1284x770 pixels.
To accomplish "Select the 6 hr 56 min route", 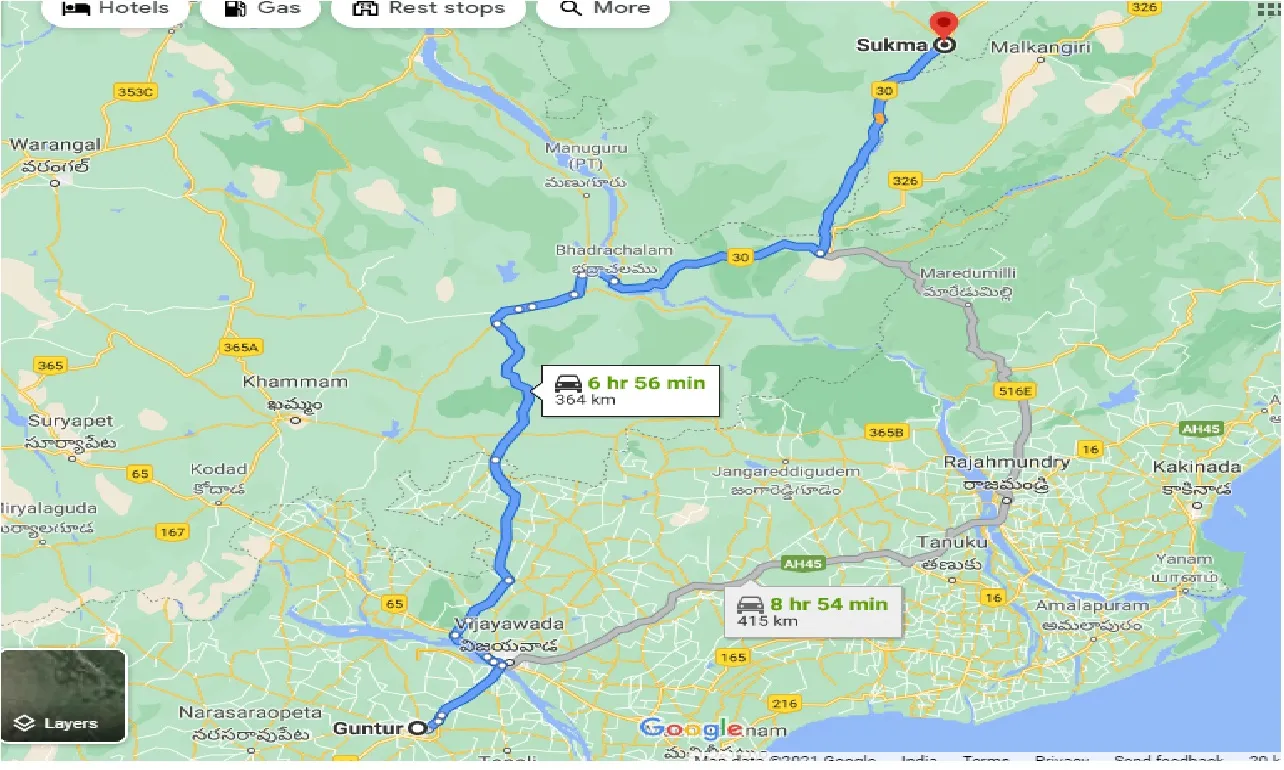I will pos(630,390).
